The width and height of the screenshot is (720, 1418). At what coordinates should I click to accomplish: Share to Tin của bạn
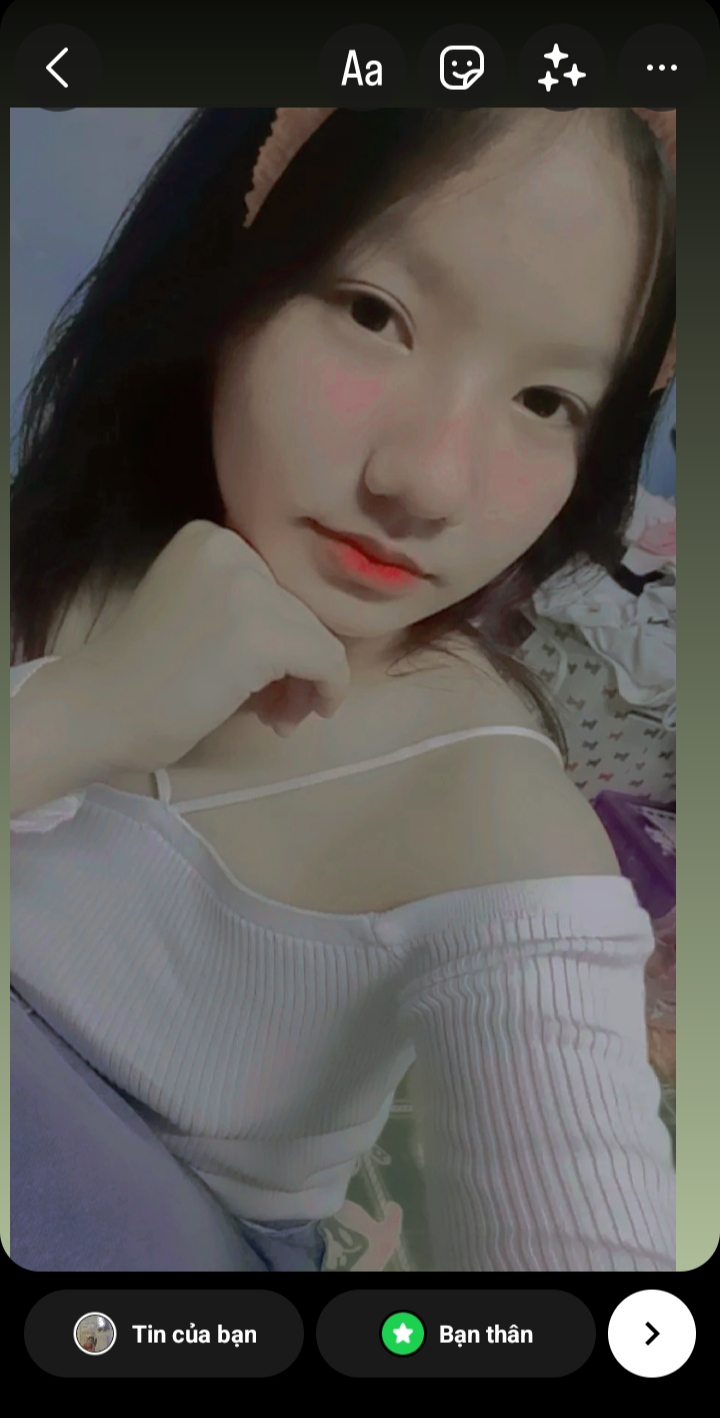[164, 1333]
